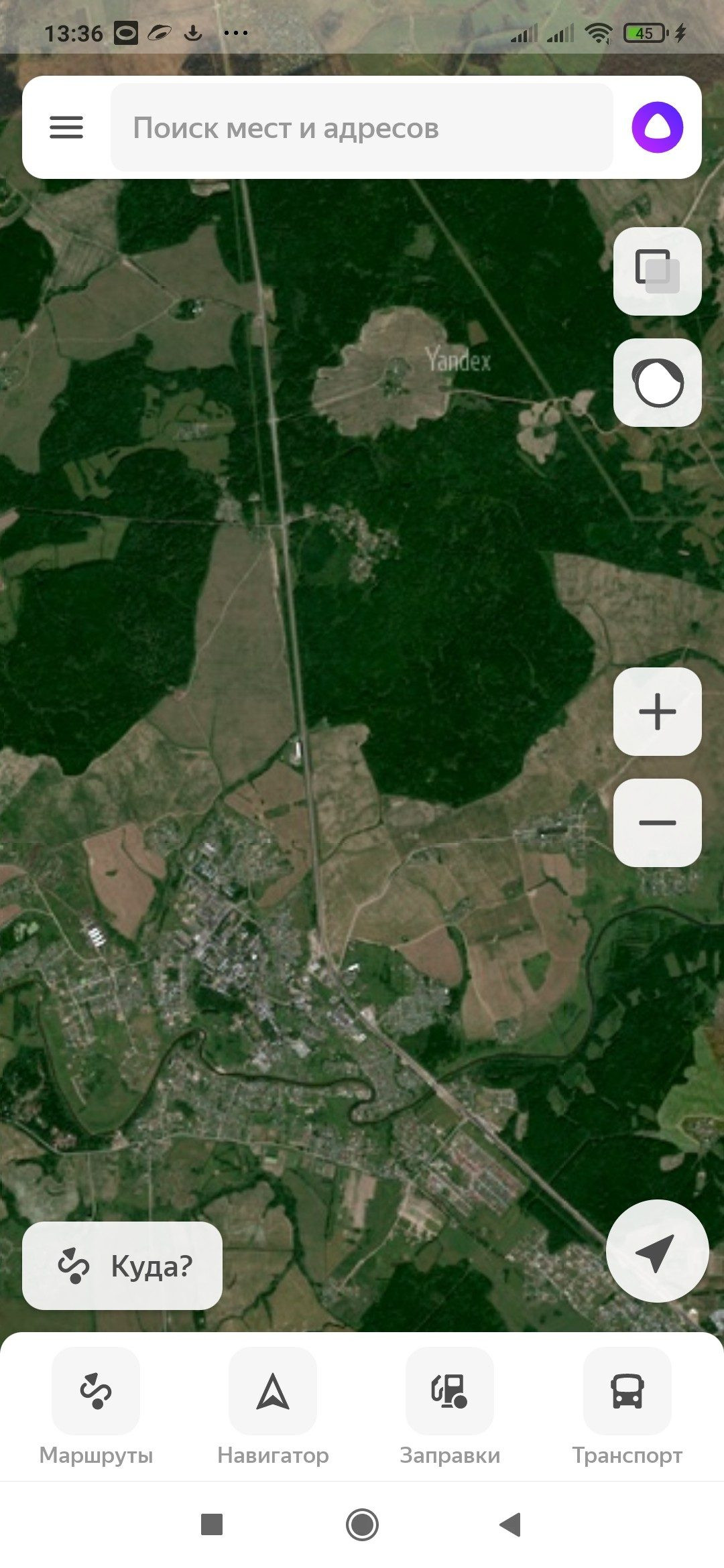Go to the home screen via system home
724x1568 pixels.
[x=362, y=1524]
